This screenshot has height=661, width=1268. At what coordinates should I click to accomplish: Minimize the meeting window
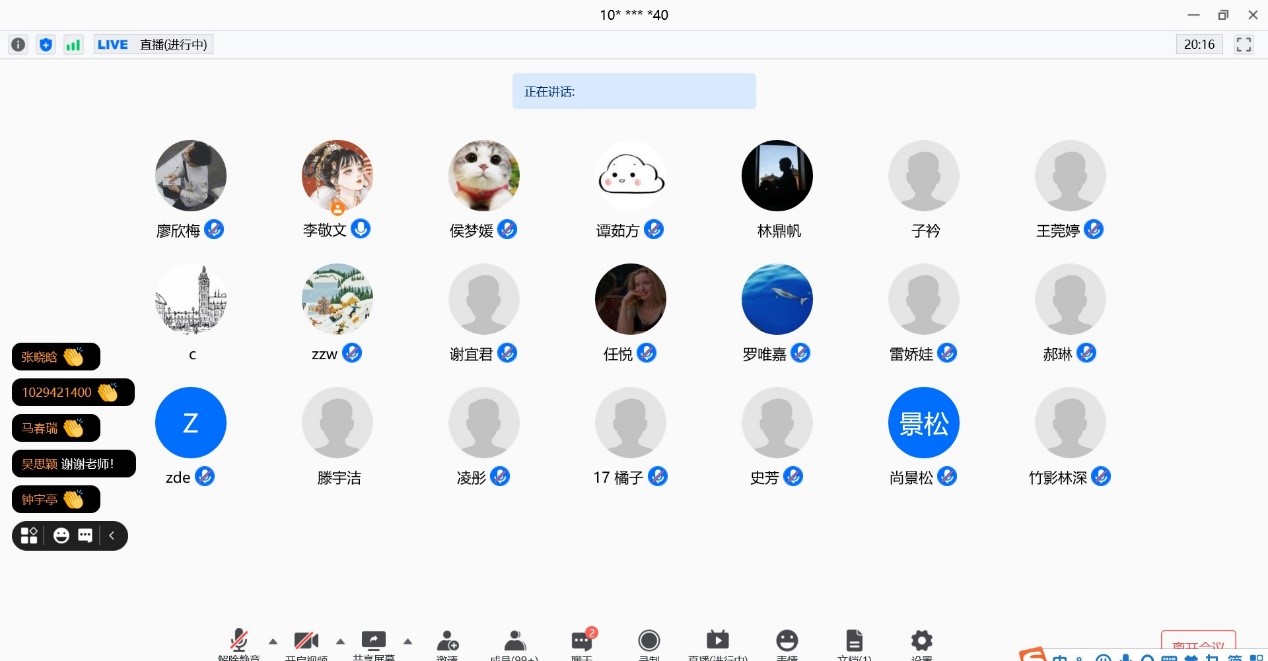coord(1193,15)
